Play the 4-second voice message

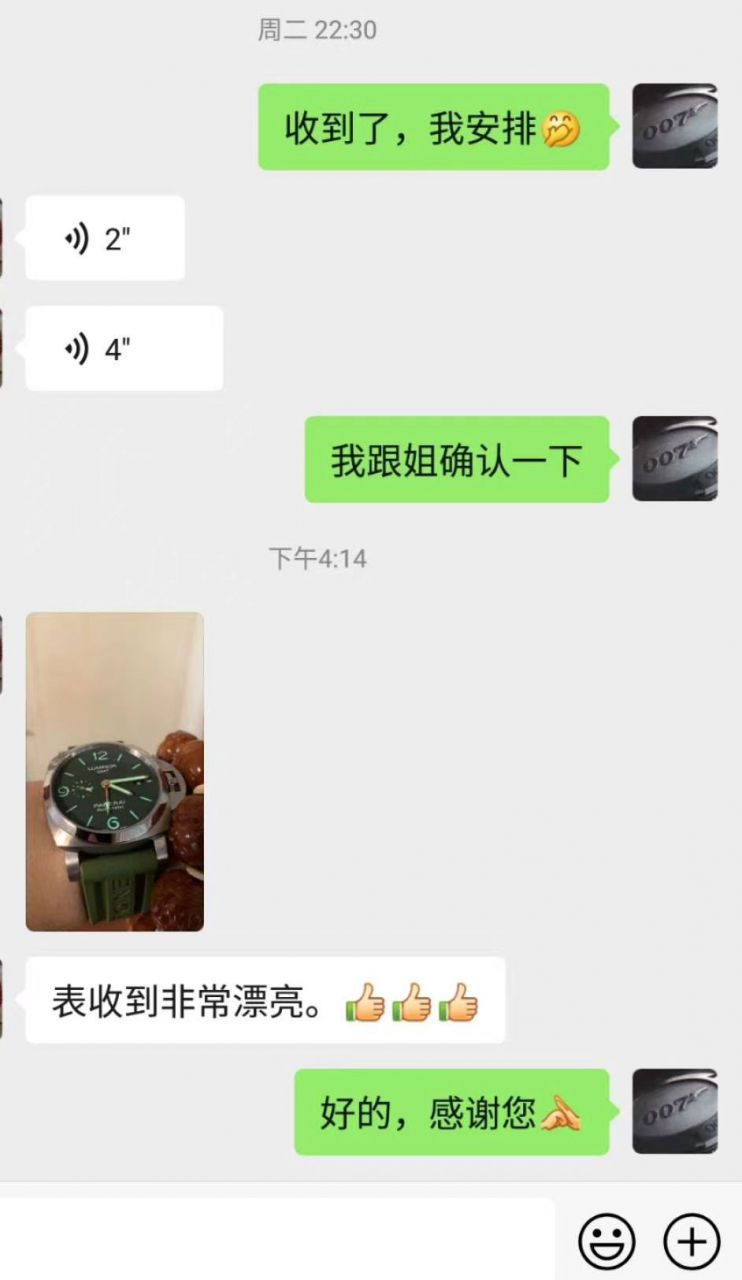(x=123, y=349)
